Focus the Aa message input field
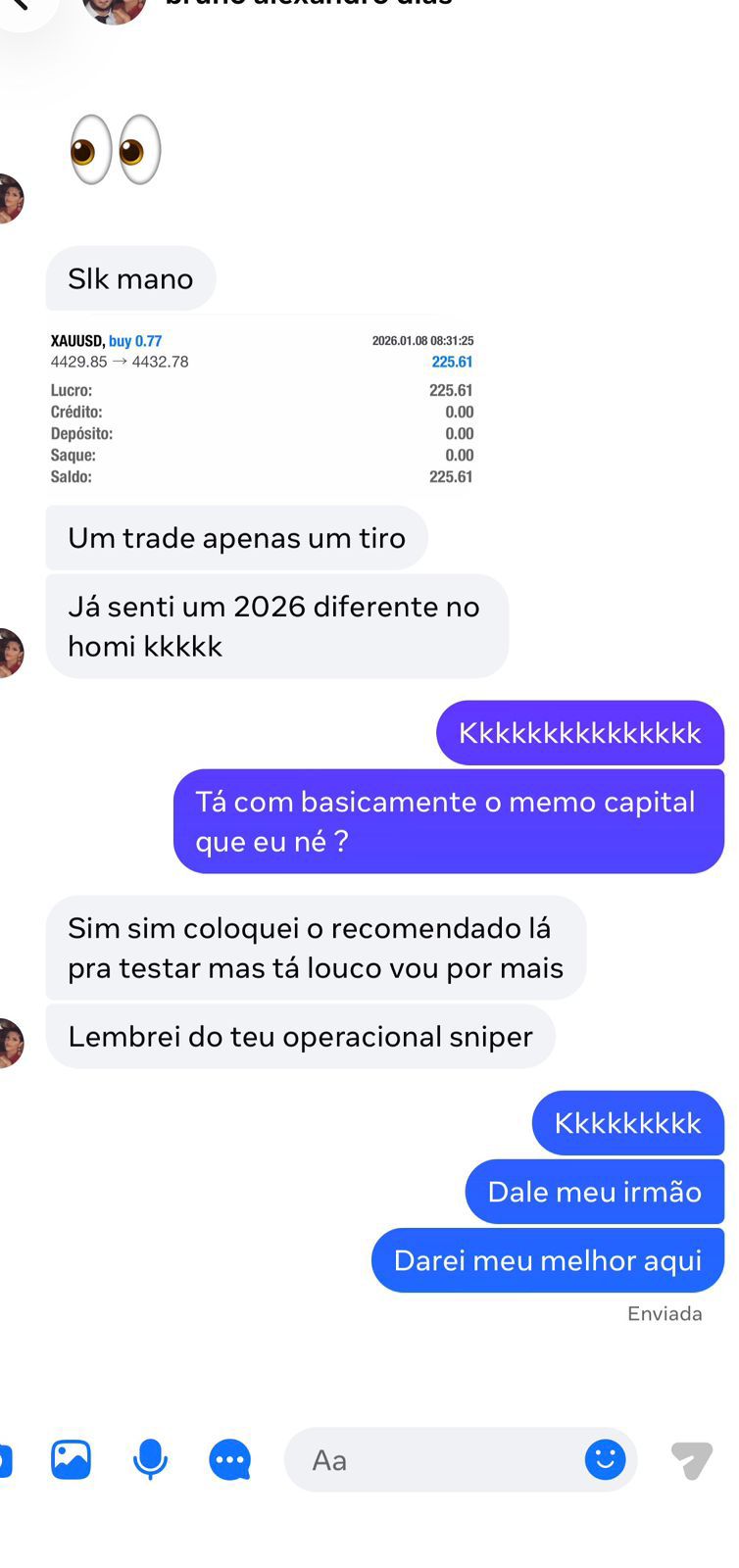The width and height of the screenshot is (739, 1568). [x=431, y=1460]
